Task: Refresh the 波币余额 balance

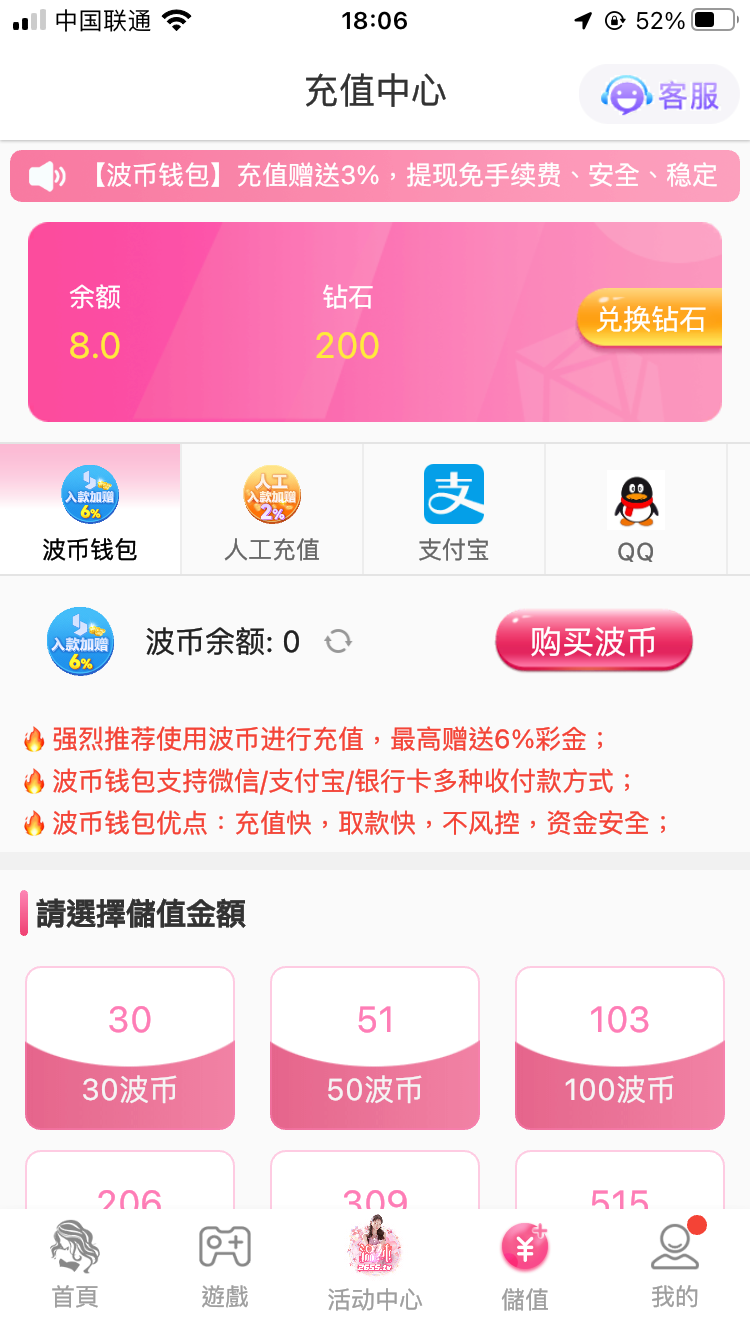Action: 338,641
